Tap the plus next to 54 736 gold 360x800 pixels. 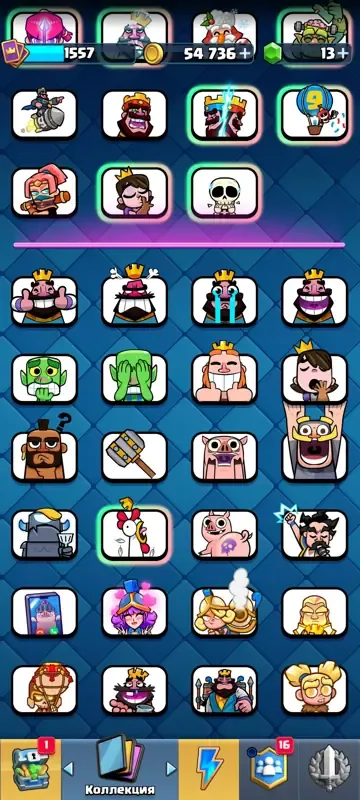click(246, 54)
